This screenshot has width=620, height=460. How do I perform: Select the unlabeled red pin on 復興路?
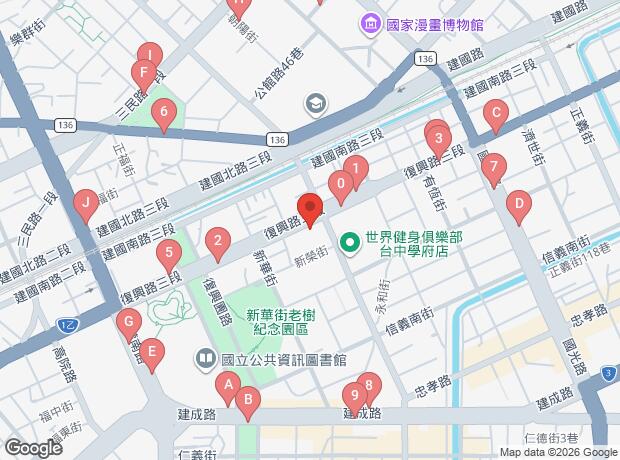(x=310, y=210)
